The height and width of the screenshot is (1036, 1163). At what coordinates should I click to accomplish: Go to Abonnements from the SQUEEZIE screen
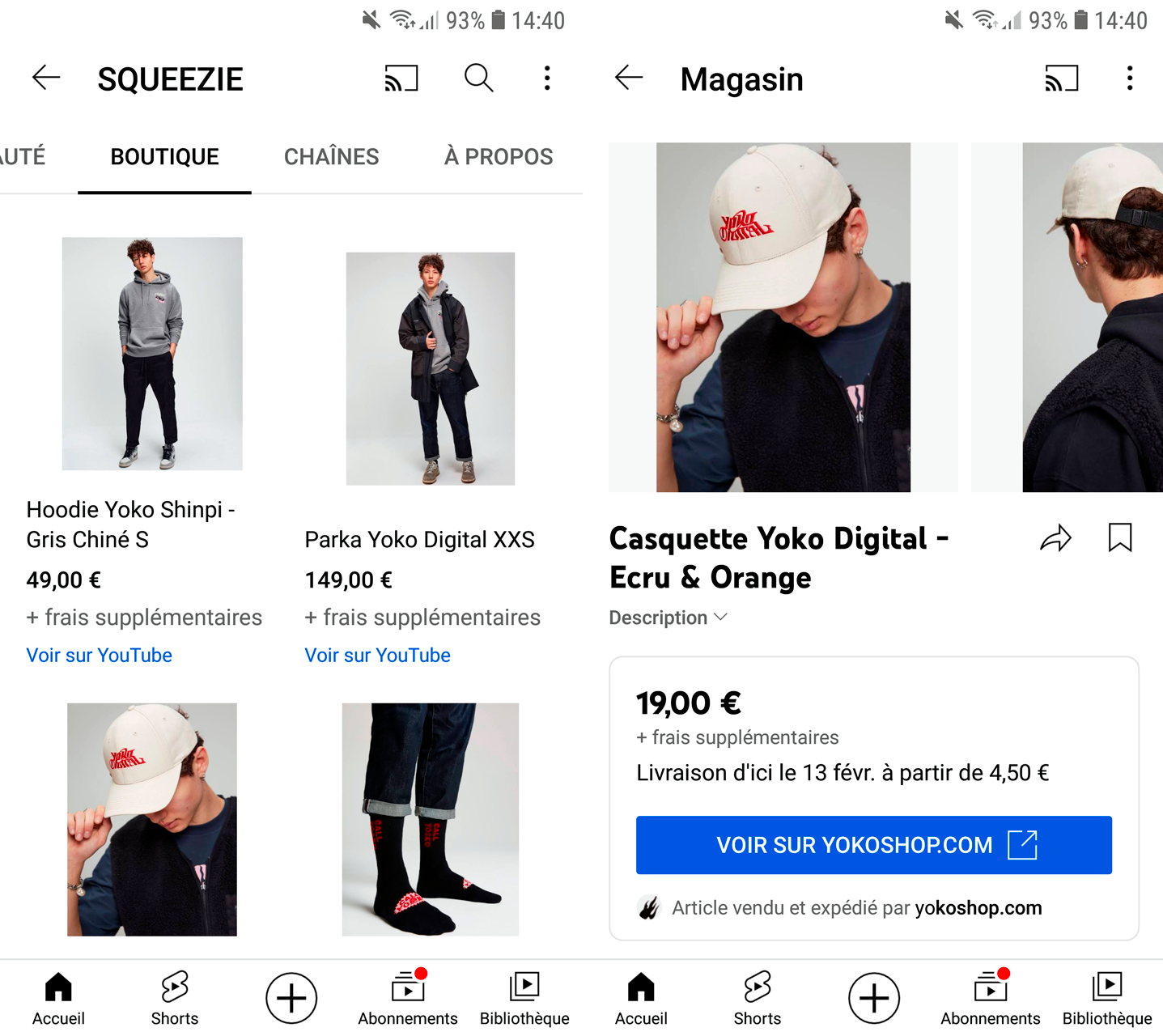[408, 998]
